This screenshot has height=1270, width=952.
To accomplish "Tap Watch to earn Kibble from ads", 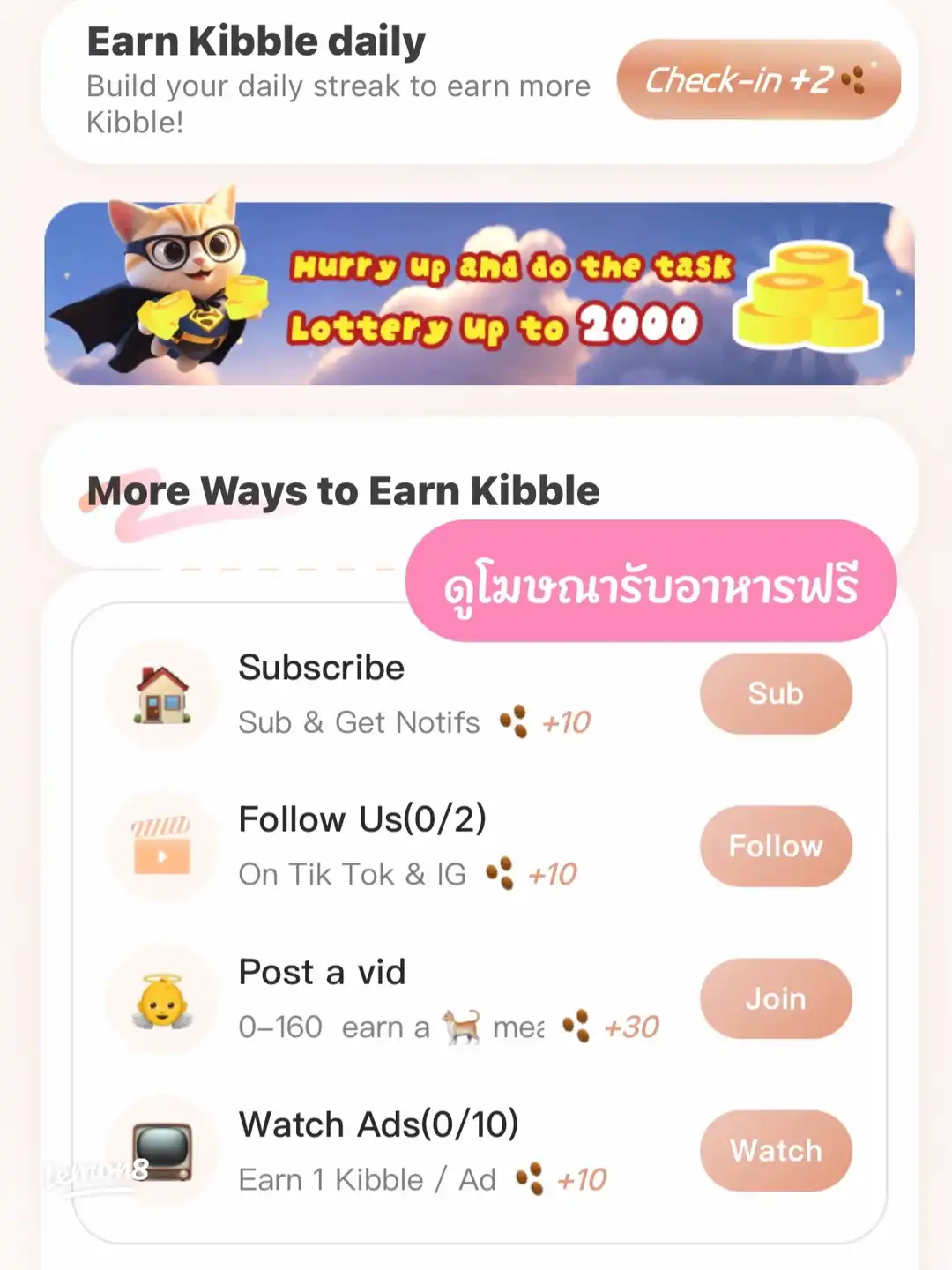I will click(776, 1150).
